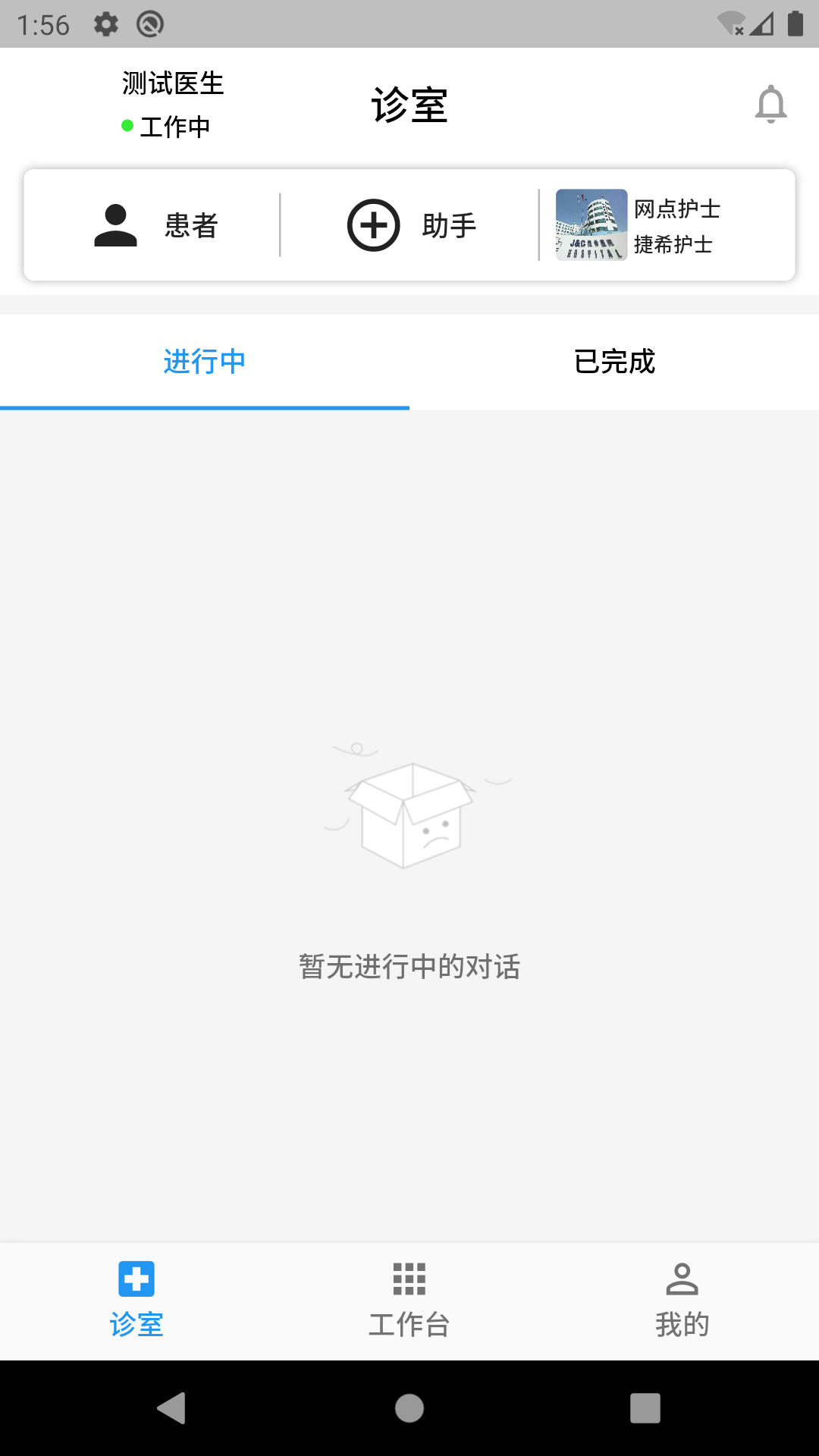Go back using system back button

172,1408
